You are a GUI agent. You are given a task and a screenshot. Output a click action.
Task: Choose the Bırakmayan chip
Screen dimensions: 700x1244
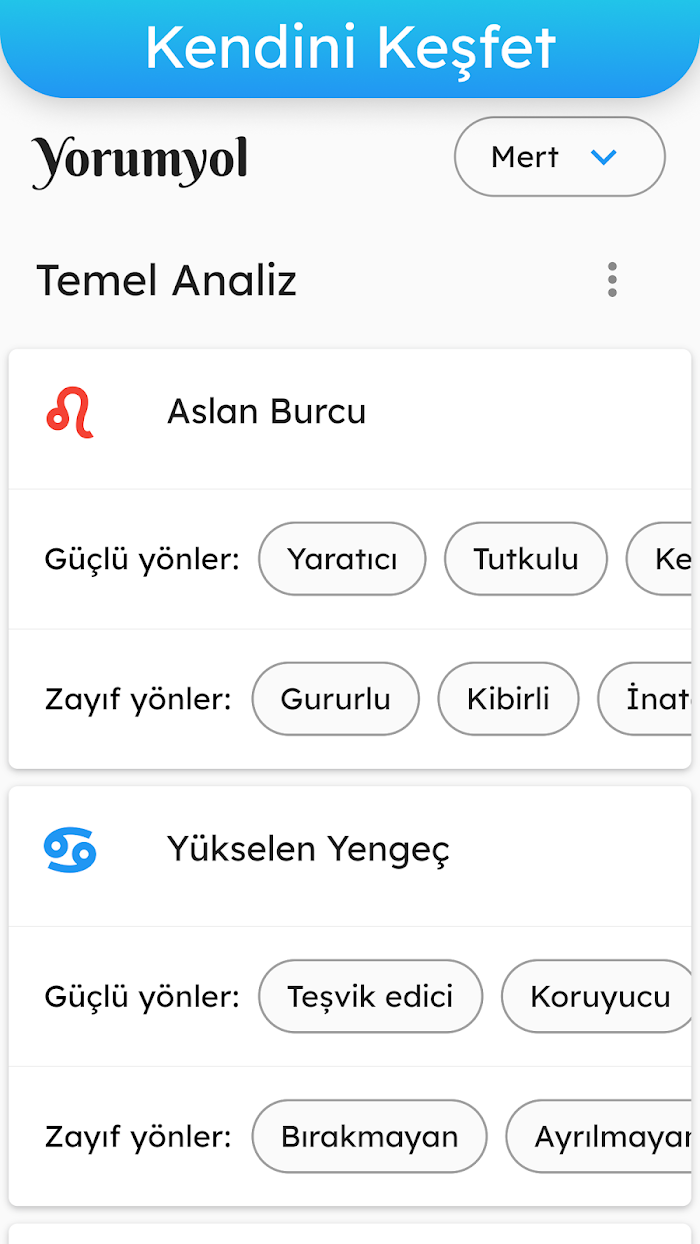click(x=369, y=1136)
